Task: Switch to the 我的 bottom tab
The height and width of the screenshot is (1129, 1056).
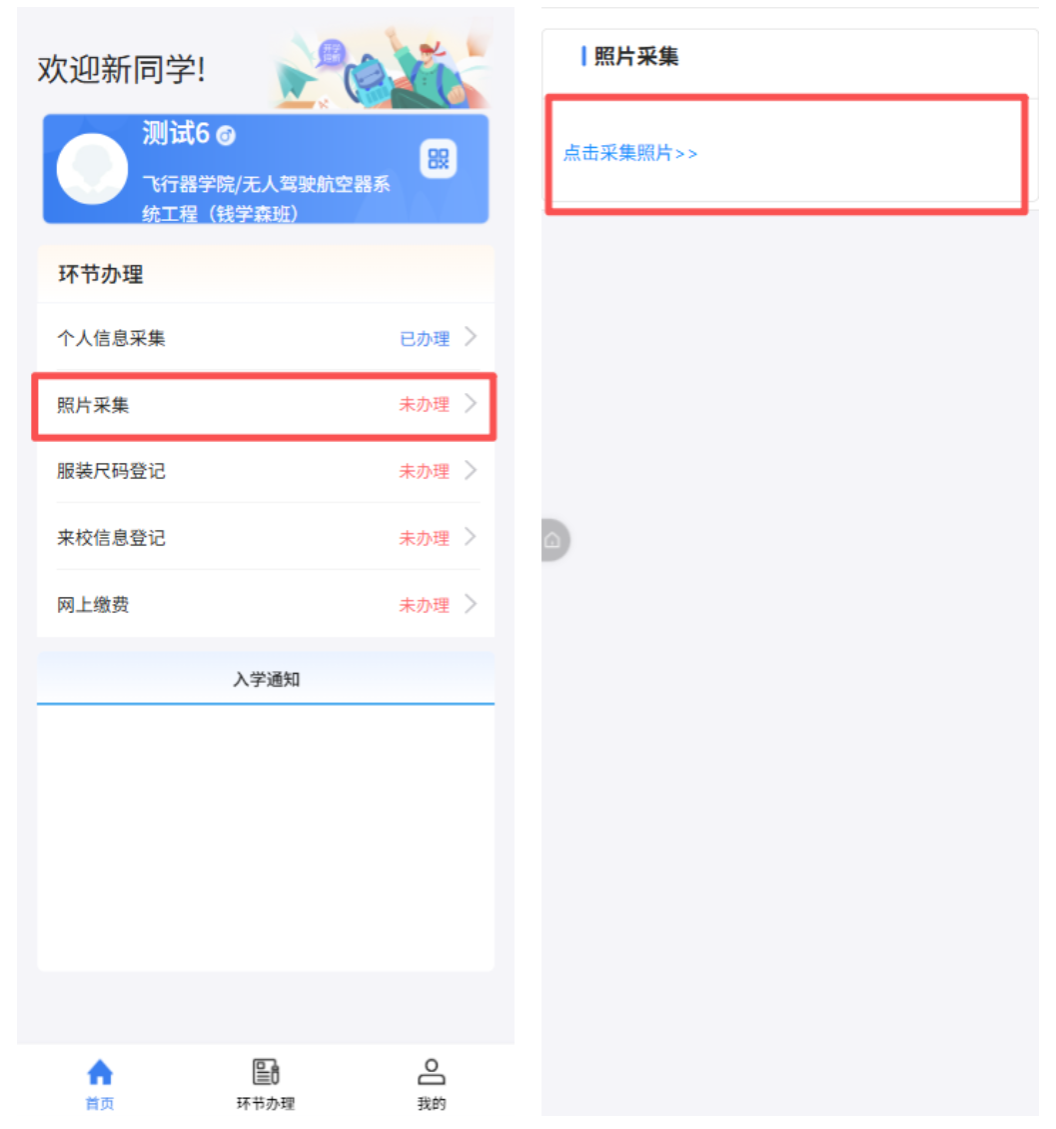Action: pyautogui.click(x=431, y=1084)
